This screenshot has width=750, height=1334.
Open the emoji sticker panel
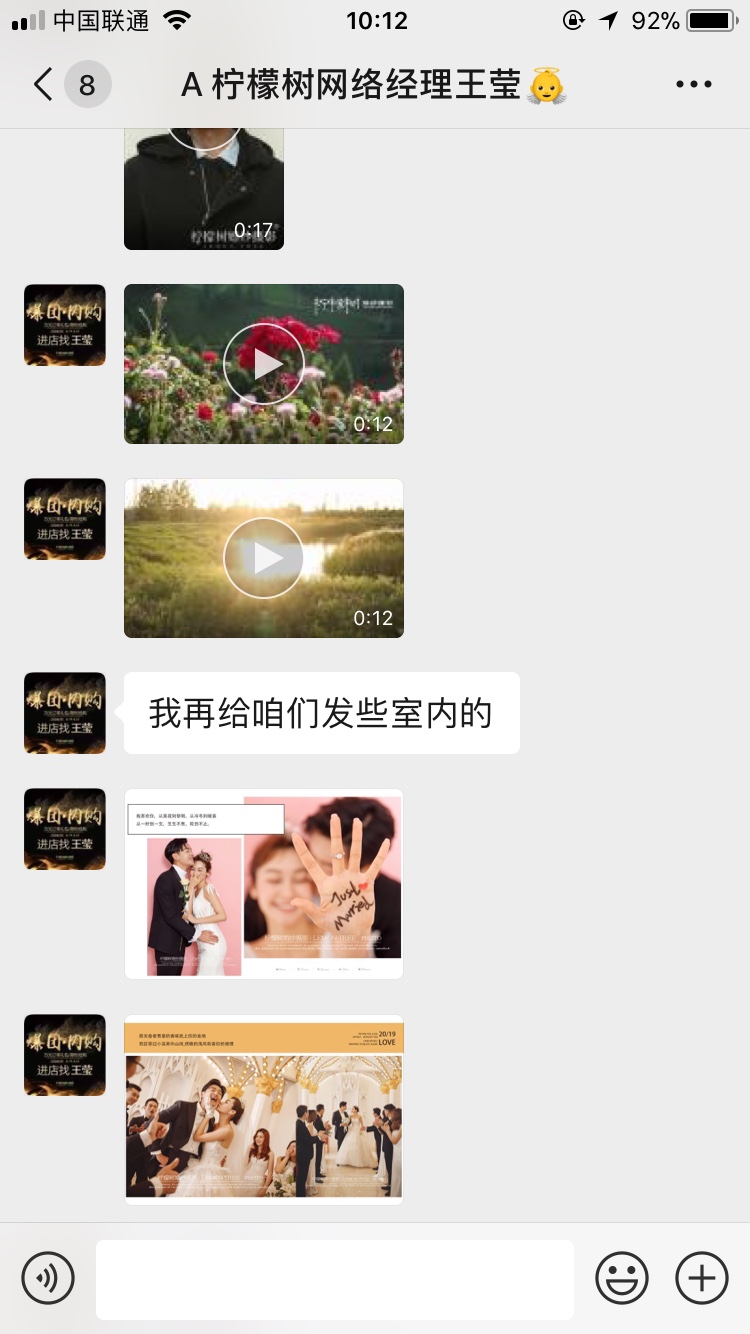pyautogui.click(x=622, y=1278)
